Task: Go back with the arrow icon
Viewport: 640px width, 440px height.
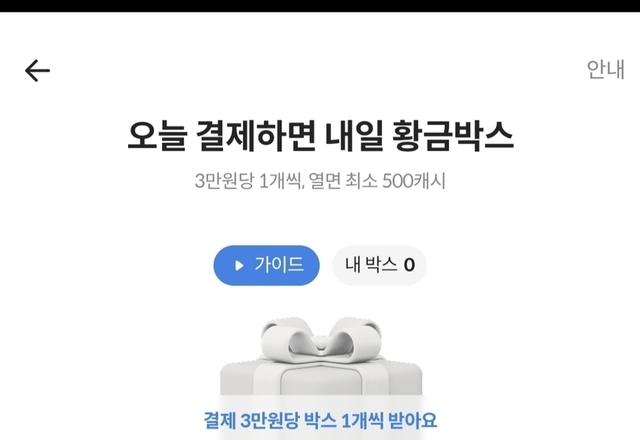Action: [37, 70]
